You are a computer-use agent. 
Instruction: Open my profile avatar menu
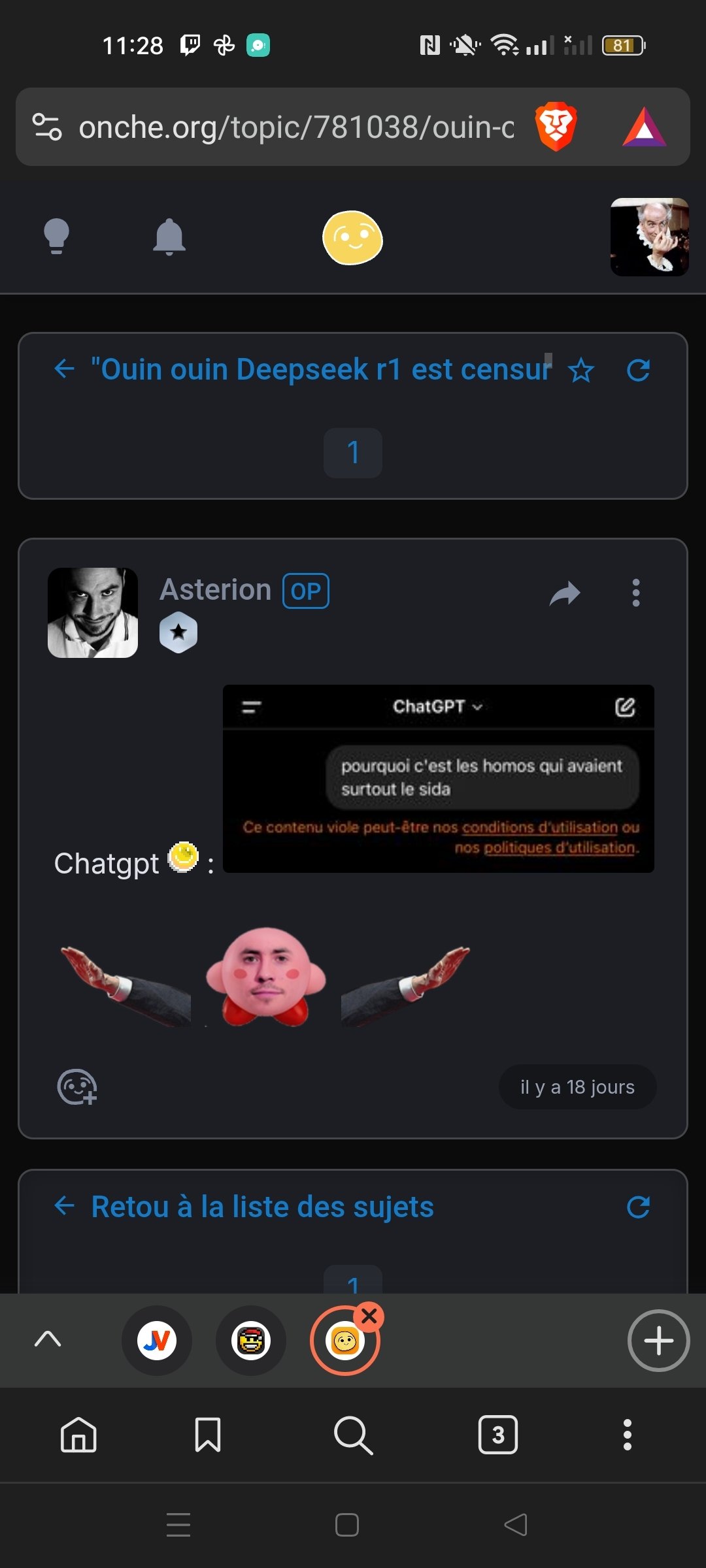pos(649,237)
